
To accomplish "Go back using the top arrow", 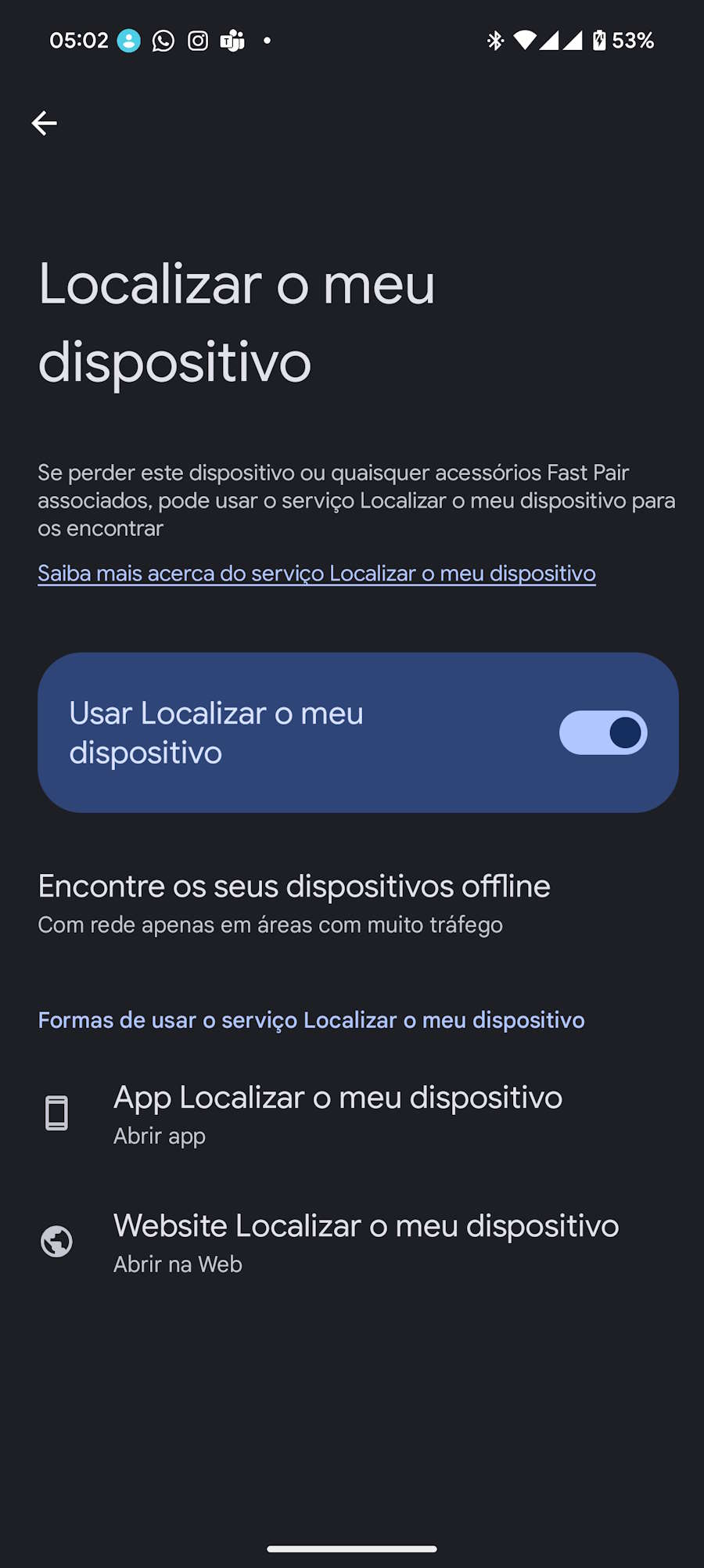I will point(45,123).
